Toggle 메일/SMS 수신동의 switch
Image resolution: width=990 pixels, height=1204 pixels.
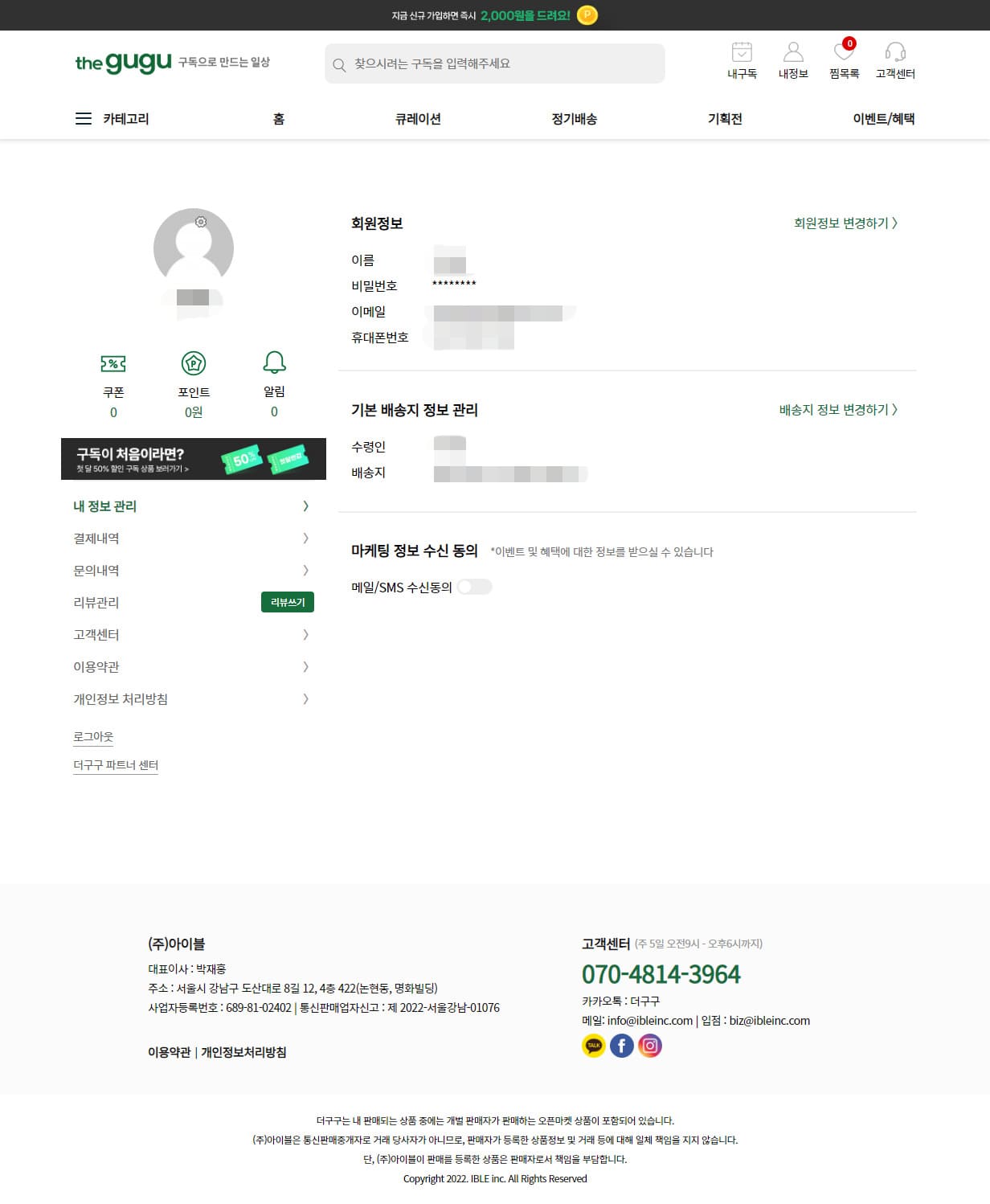[474, 587]
